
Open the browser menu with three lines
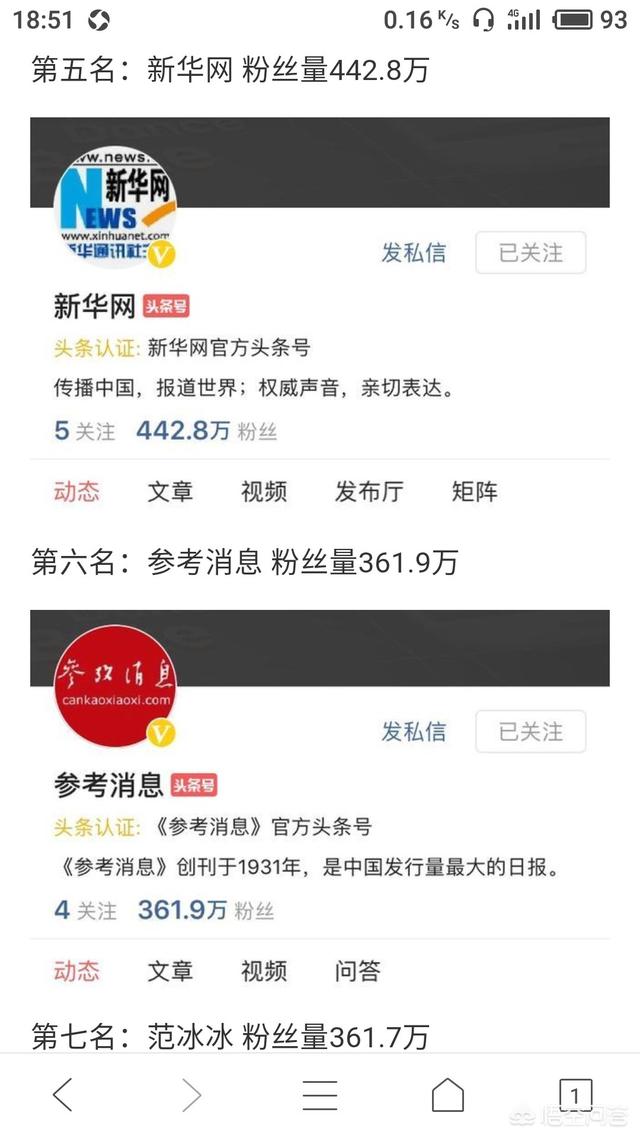point(319,1094)
